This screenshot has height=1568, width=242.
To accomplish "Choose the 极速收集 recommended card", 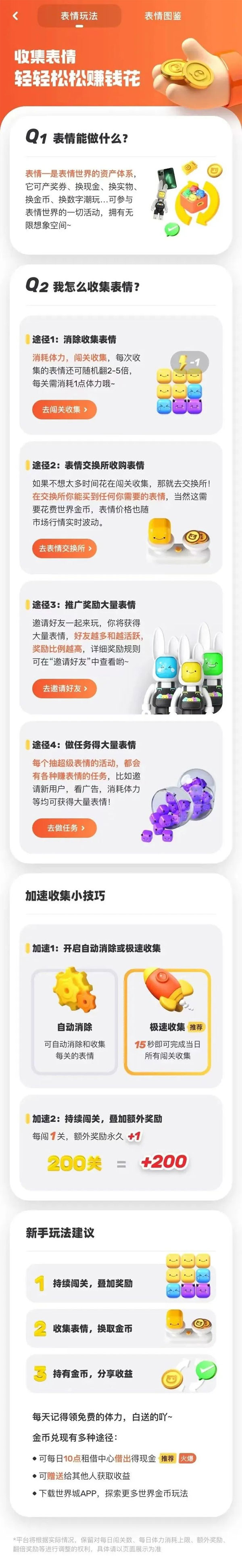I will [x=167, y=1022].
